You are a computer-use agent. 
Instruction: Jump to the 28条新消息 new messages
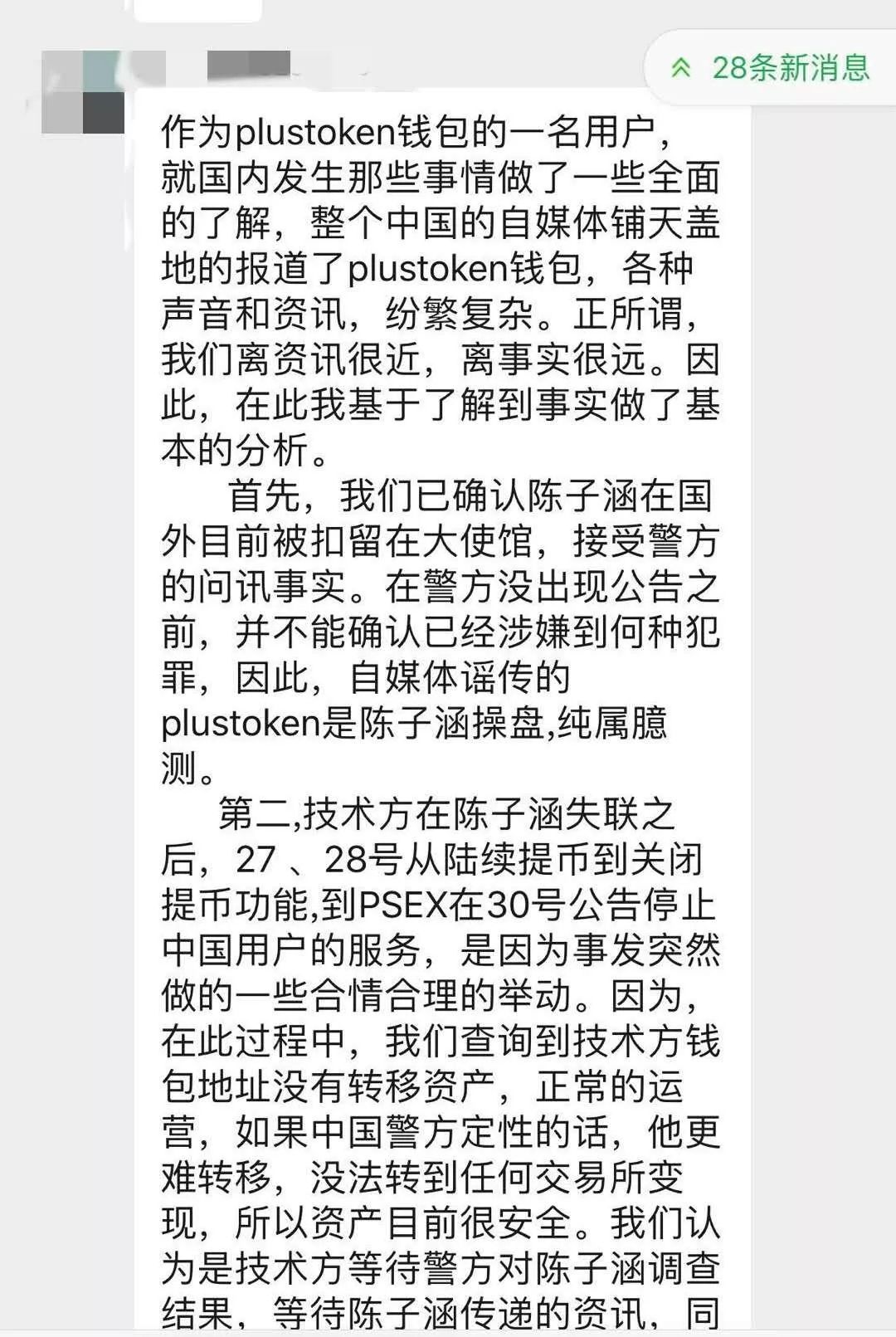(x=772, y=68)
